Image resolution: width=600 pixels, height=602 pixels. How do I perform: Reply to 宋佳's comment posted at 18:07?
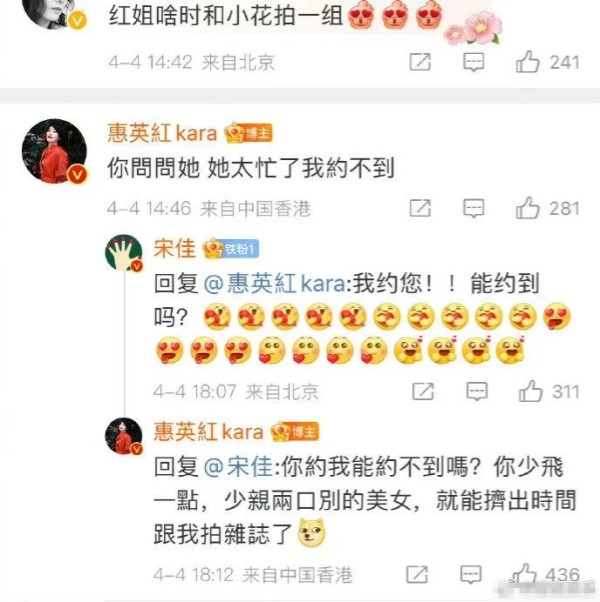[x=476, y=390]
